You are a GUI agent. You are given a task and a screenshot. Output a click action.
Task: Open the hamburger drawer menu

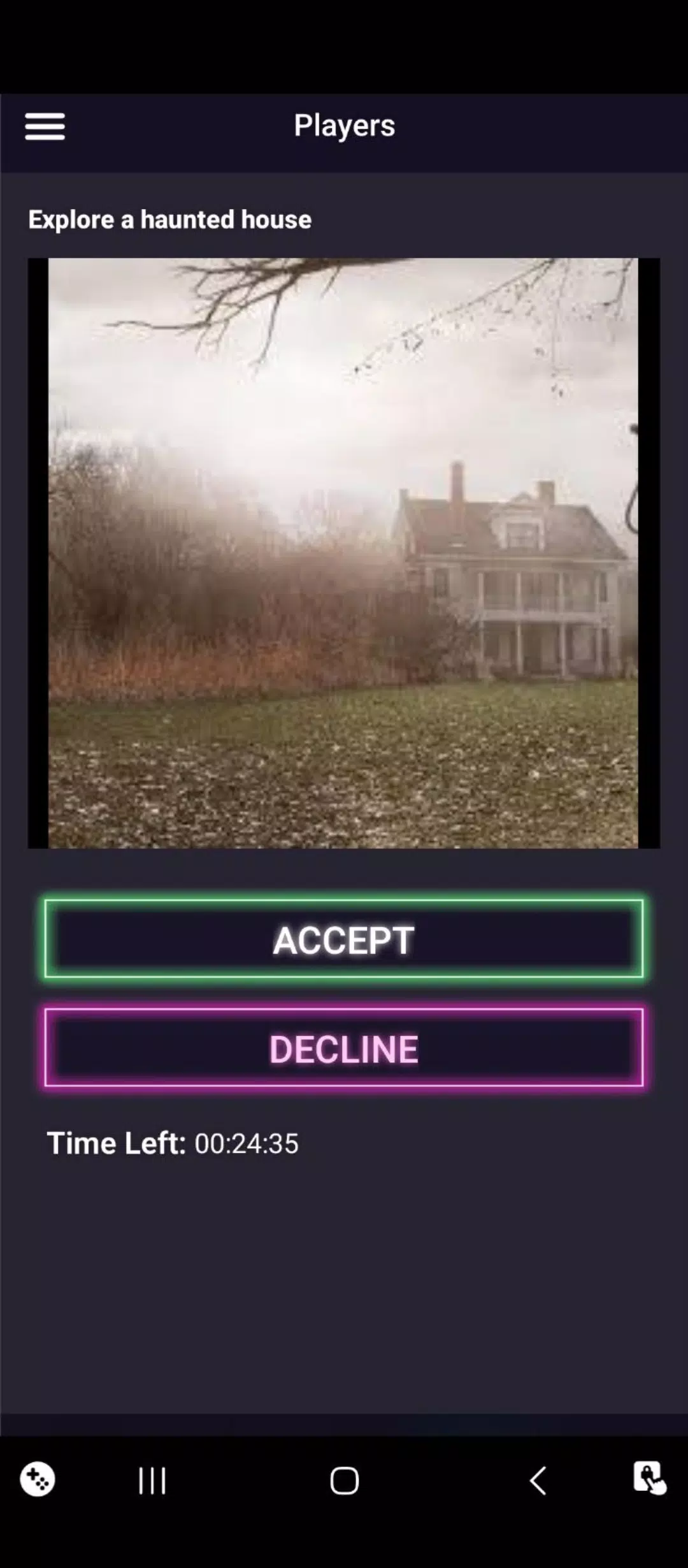[45, 126]
